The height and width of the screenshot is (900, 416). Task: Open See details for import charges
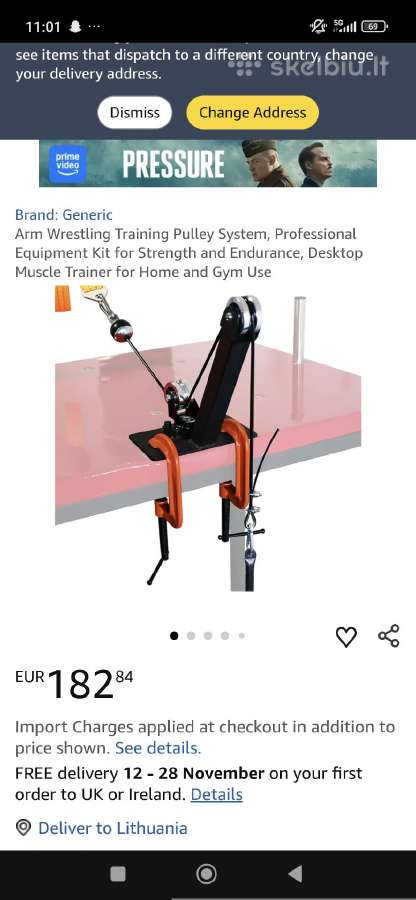click(x=158, y=748)
